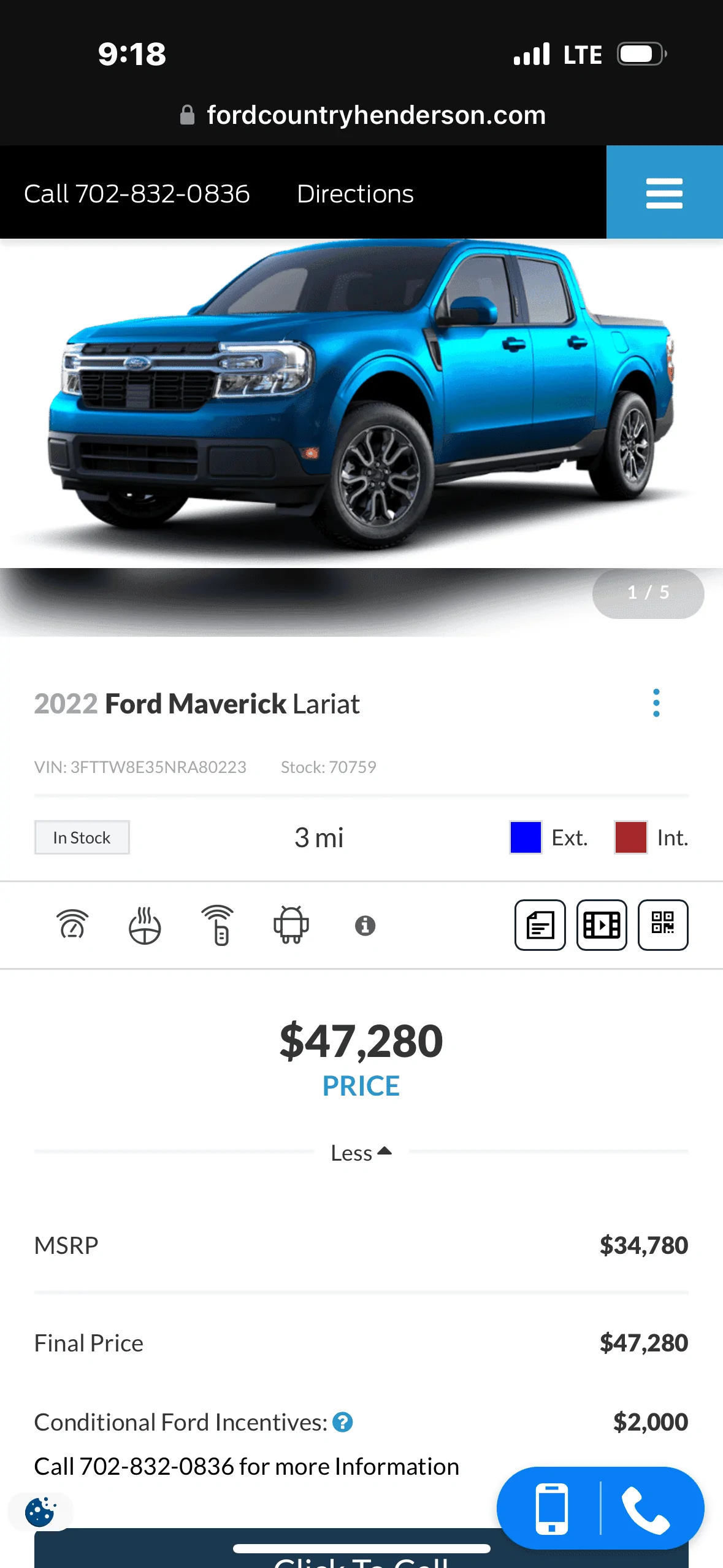
Task: Tap the feature info icon
Action: pyautogui.click(x=365, y=925)
